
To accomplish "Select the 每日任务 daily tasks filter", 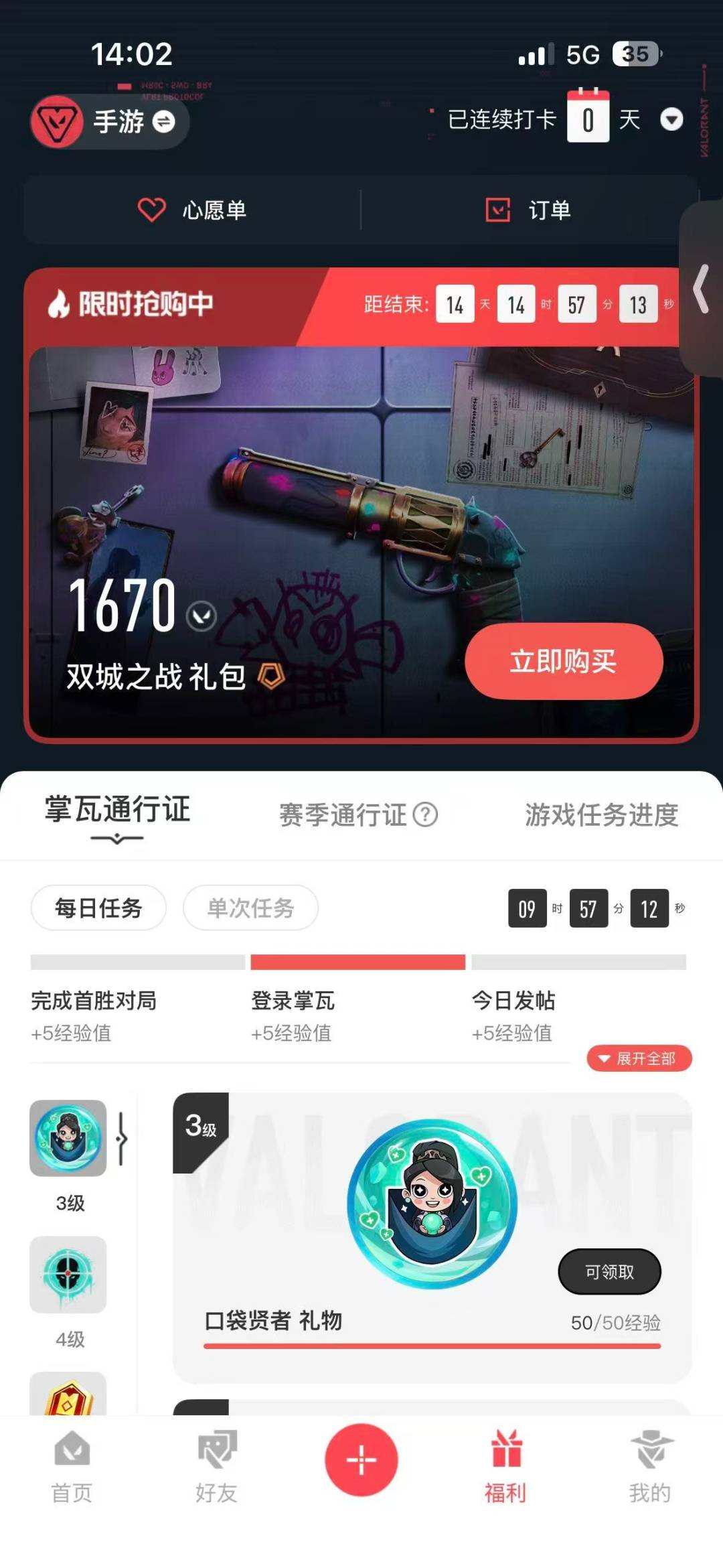I will tap(98, 908).
